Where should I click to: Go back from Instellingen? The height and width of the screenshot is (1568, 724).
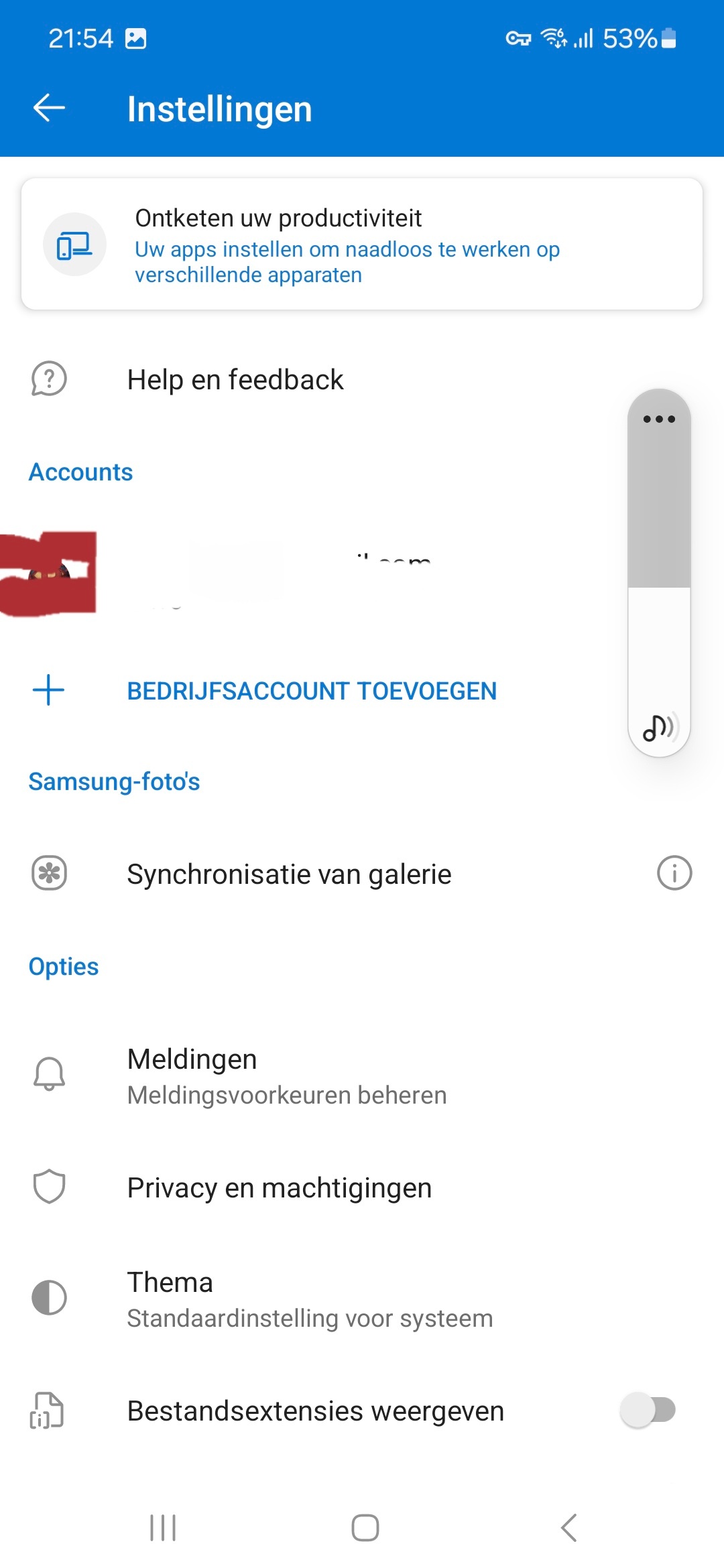(x=49, y=108)
